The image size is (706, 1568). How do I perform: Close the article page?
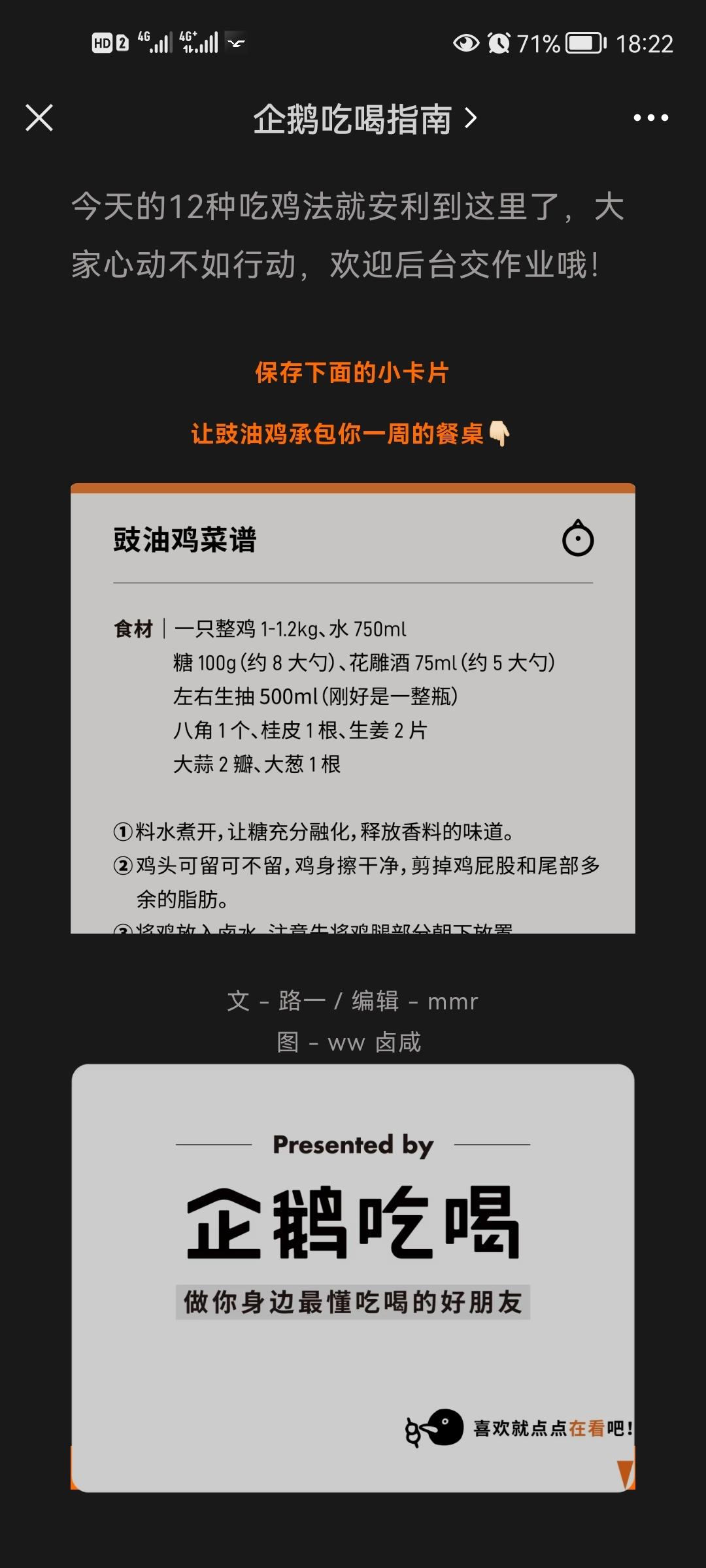39,118
